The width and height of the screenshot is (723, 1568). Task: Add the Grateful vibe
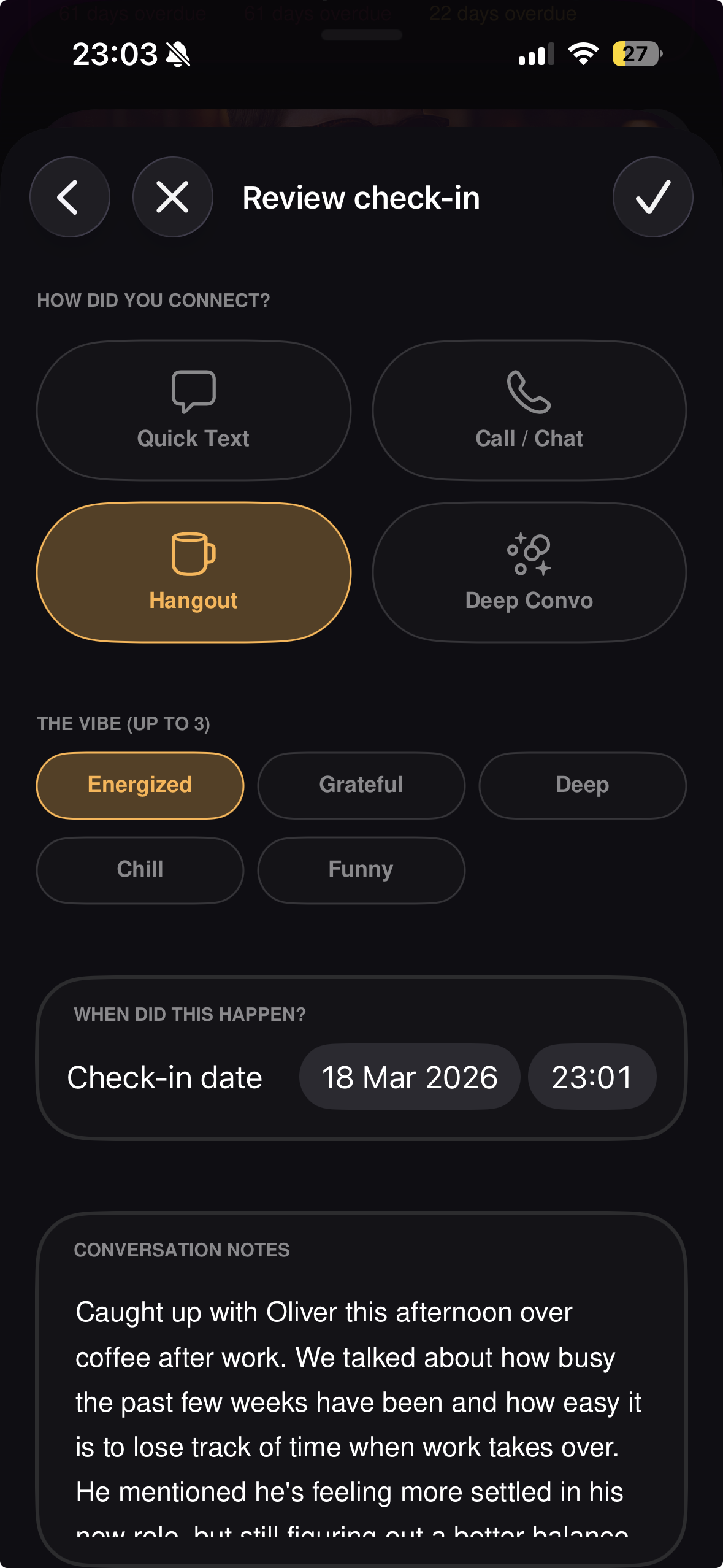tap(361, 785)
